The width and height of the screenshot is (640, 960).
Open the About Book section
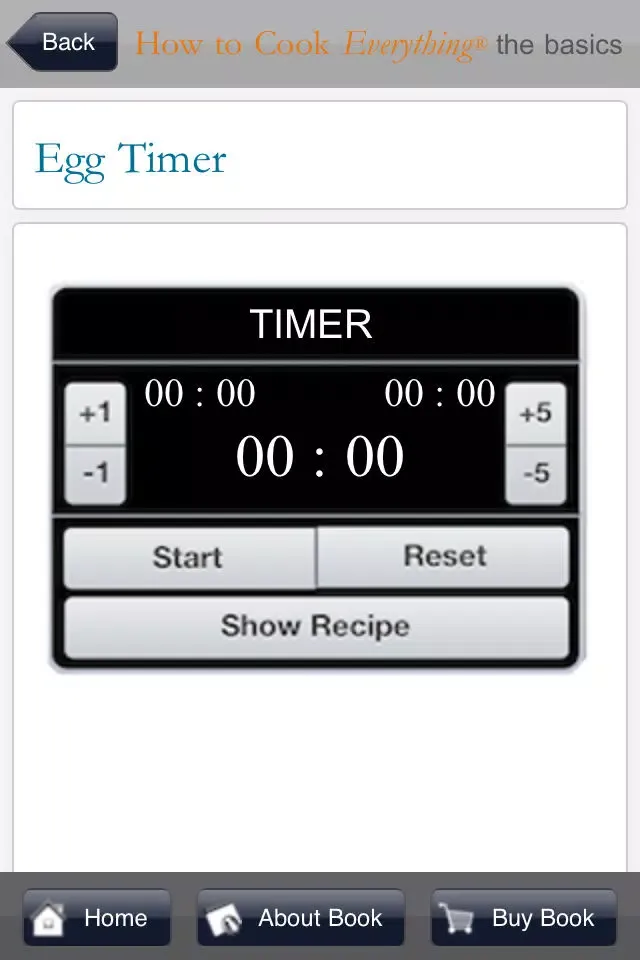(x=301, y=918)
